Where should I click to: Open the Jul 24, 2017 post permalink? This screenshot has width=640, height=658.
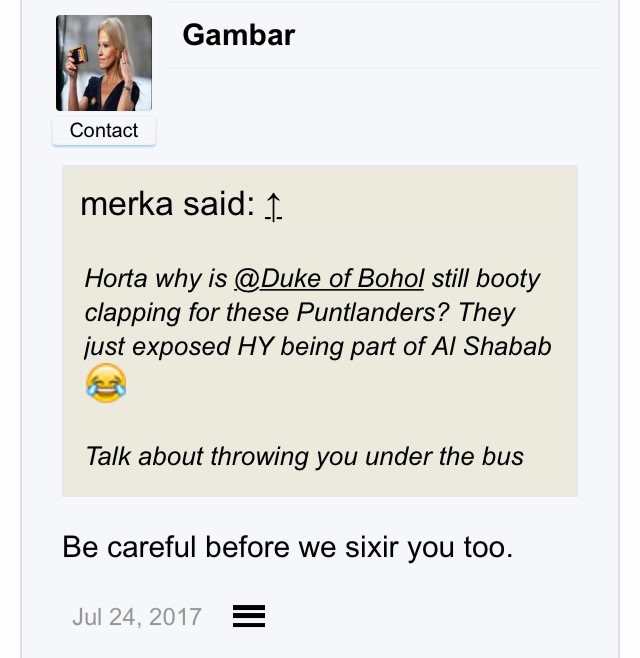pos(136,616)
